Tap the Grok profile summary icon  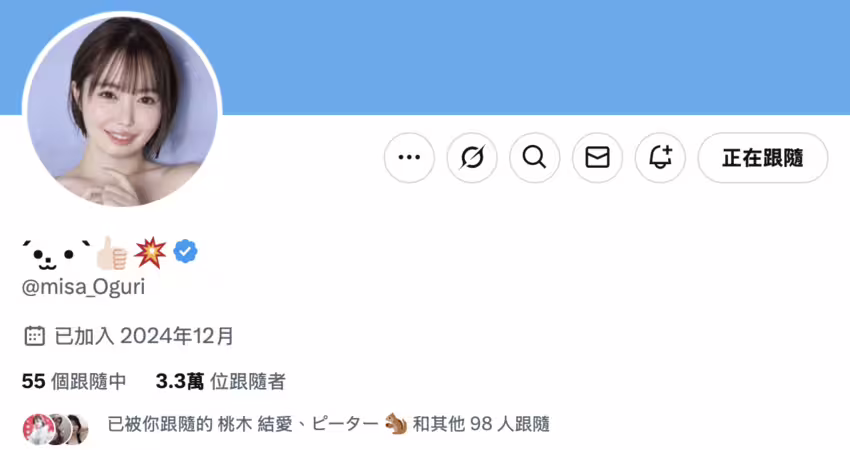472,158
